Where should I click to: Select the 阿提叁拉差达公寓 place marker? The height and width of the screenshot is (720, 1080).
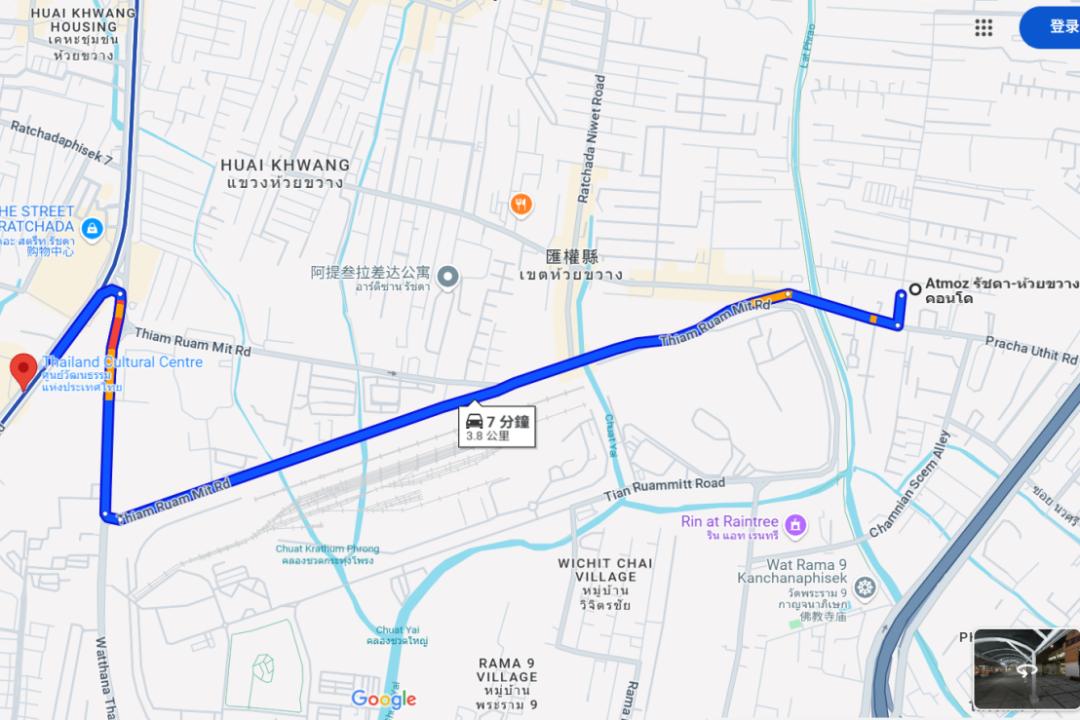tap(449, 275)
